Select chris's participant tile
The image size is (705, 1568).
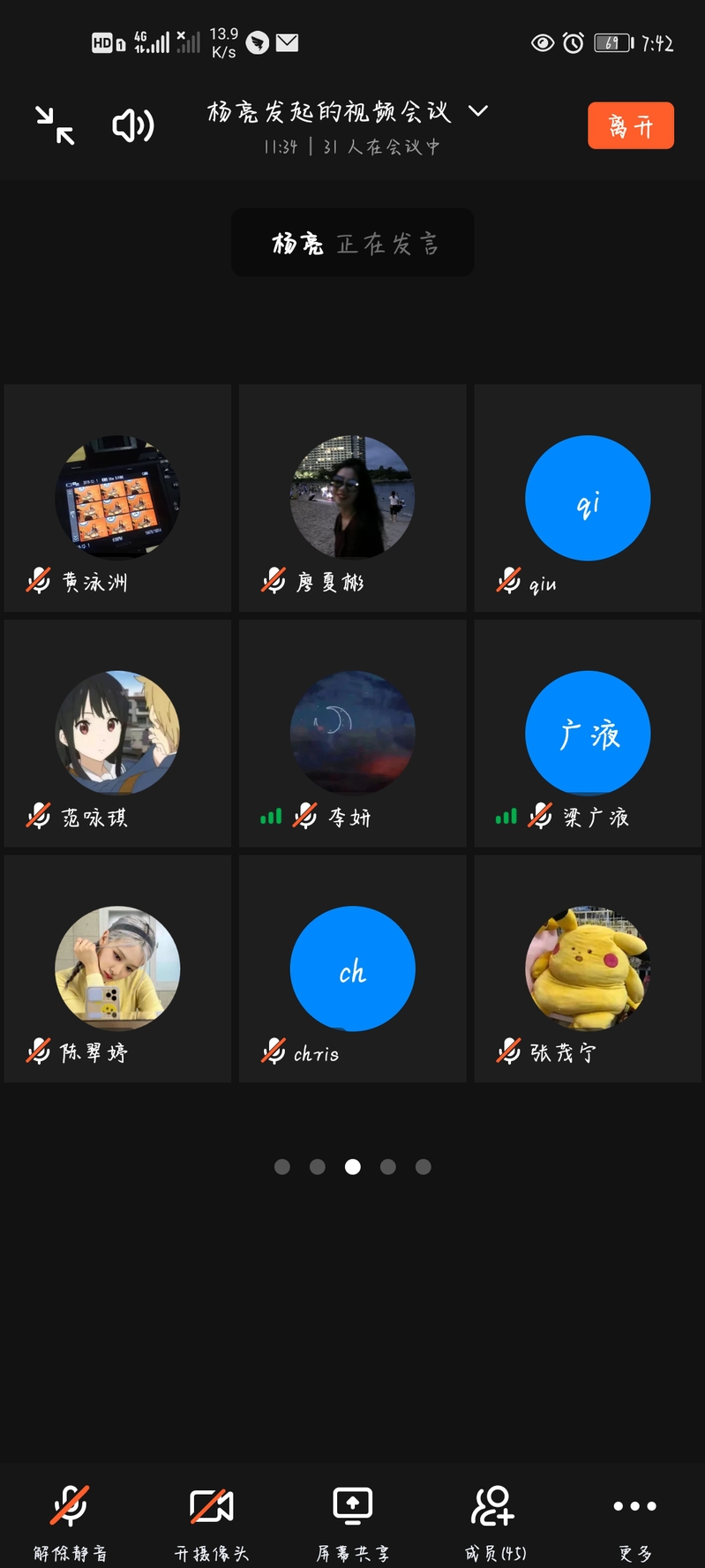(x=352, y=969)
